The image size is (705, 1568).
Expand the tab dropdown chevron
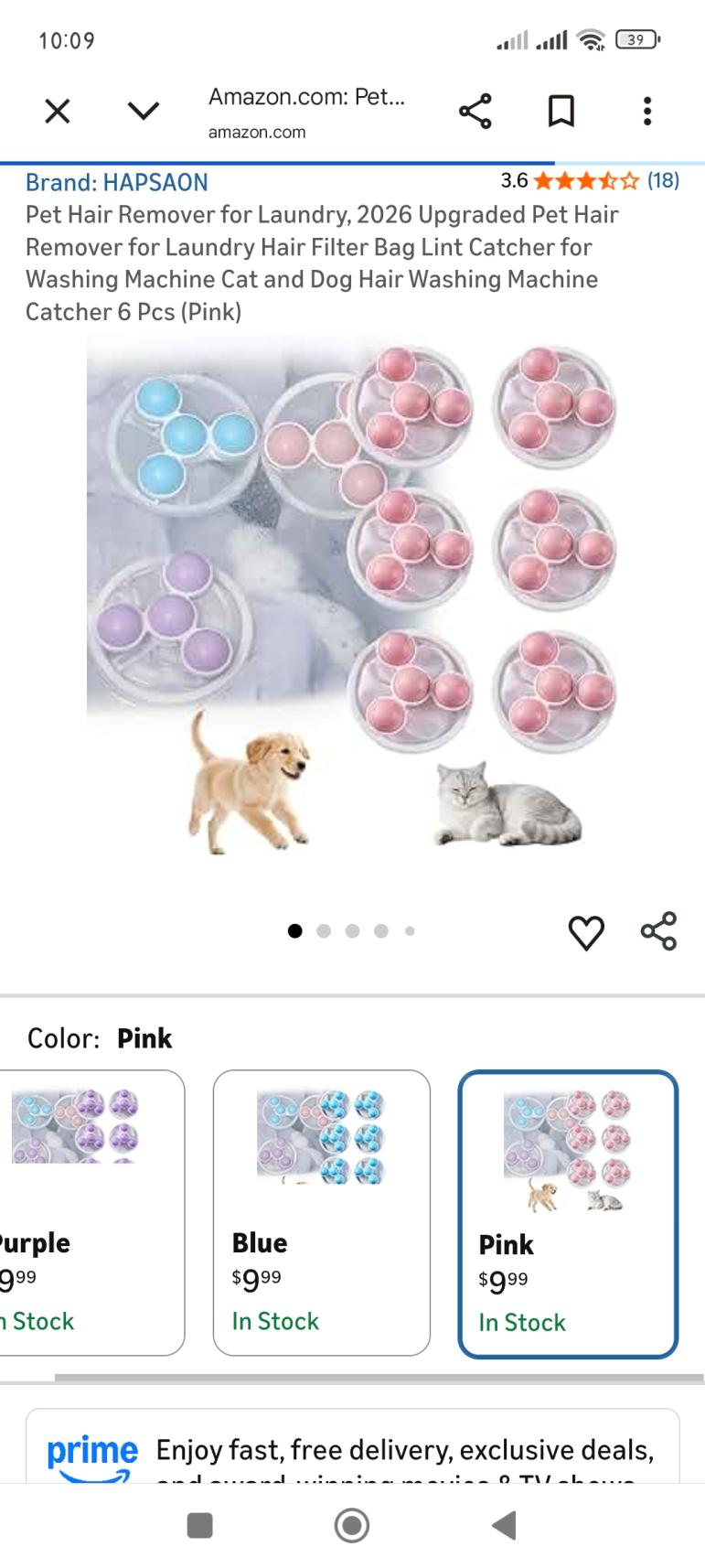pos(144,112)
